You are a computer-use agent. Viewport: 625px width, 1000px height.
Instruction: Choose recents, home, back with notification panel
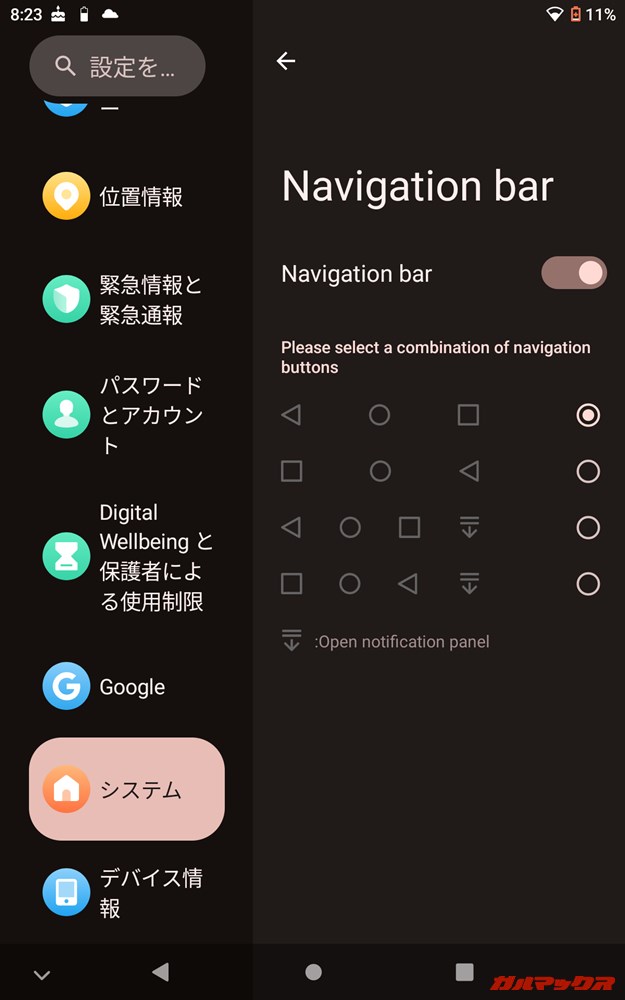588,584
